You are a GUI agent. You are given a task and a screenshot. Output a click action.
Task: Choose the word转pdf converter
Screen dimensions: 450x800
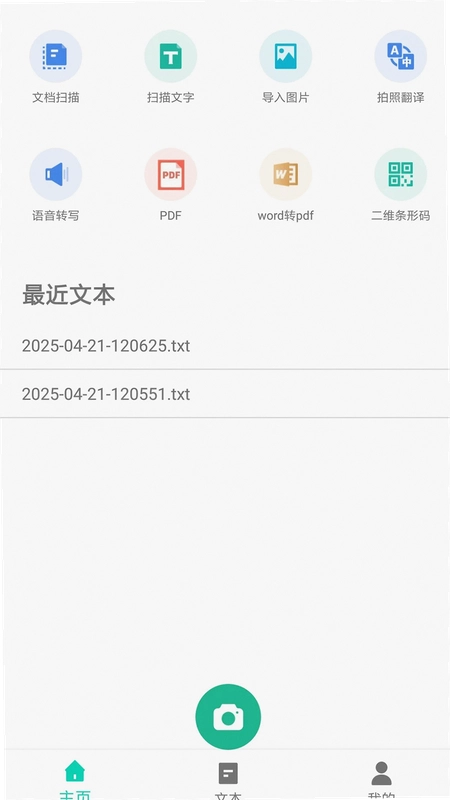pos(285,185)
